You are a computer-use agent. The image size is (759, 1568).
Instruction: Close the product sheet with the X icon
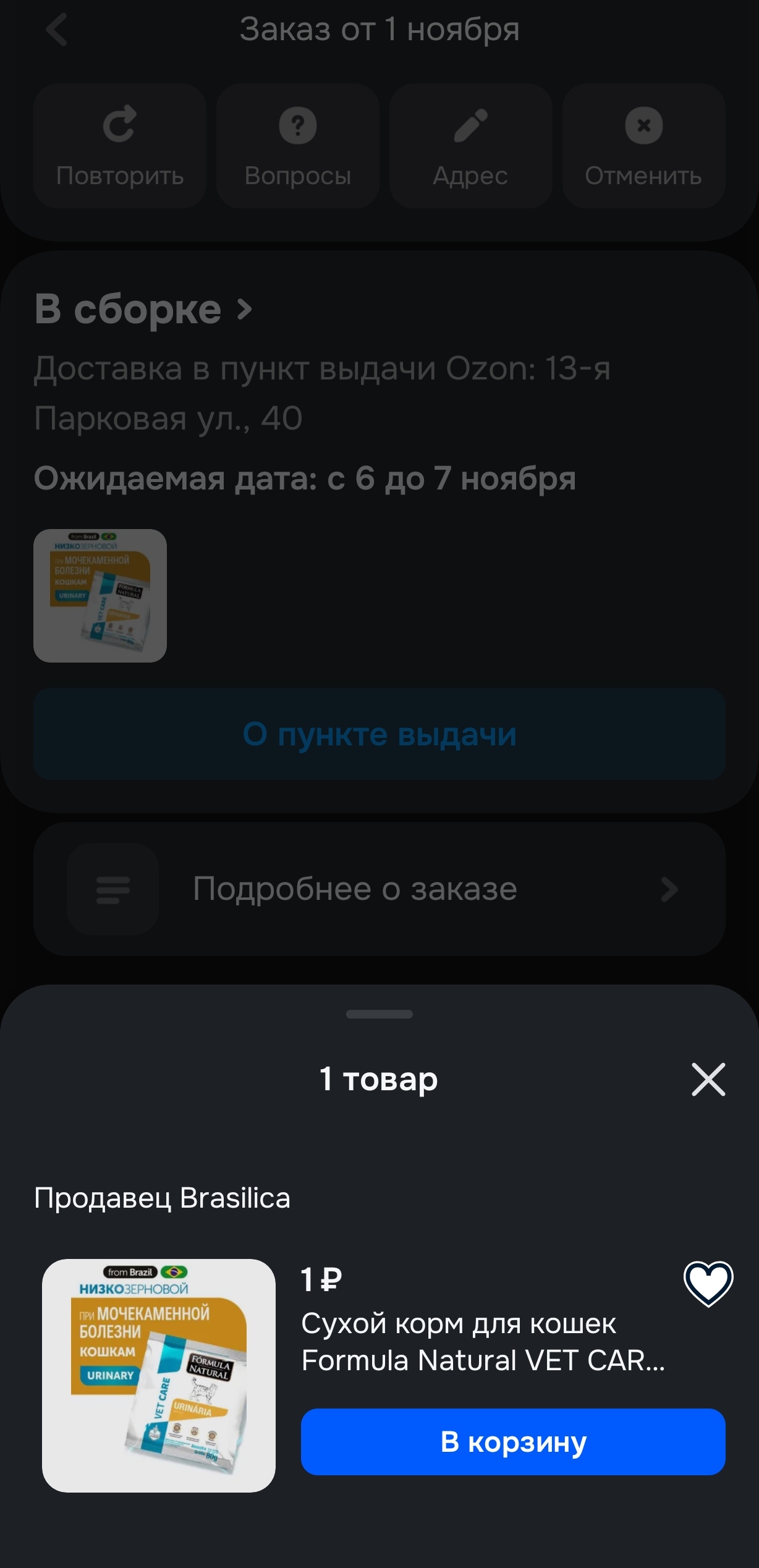click(708, 1079)
